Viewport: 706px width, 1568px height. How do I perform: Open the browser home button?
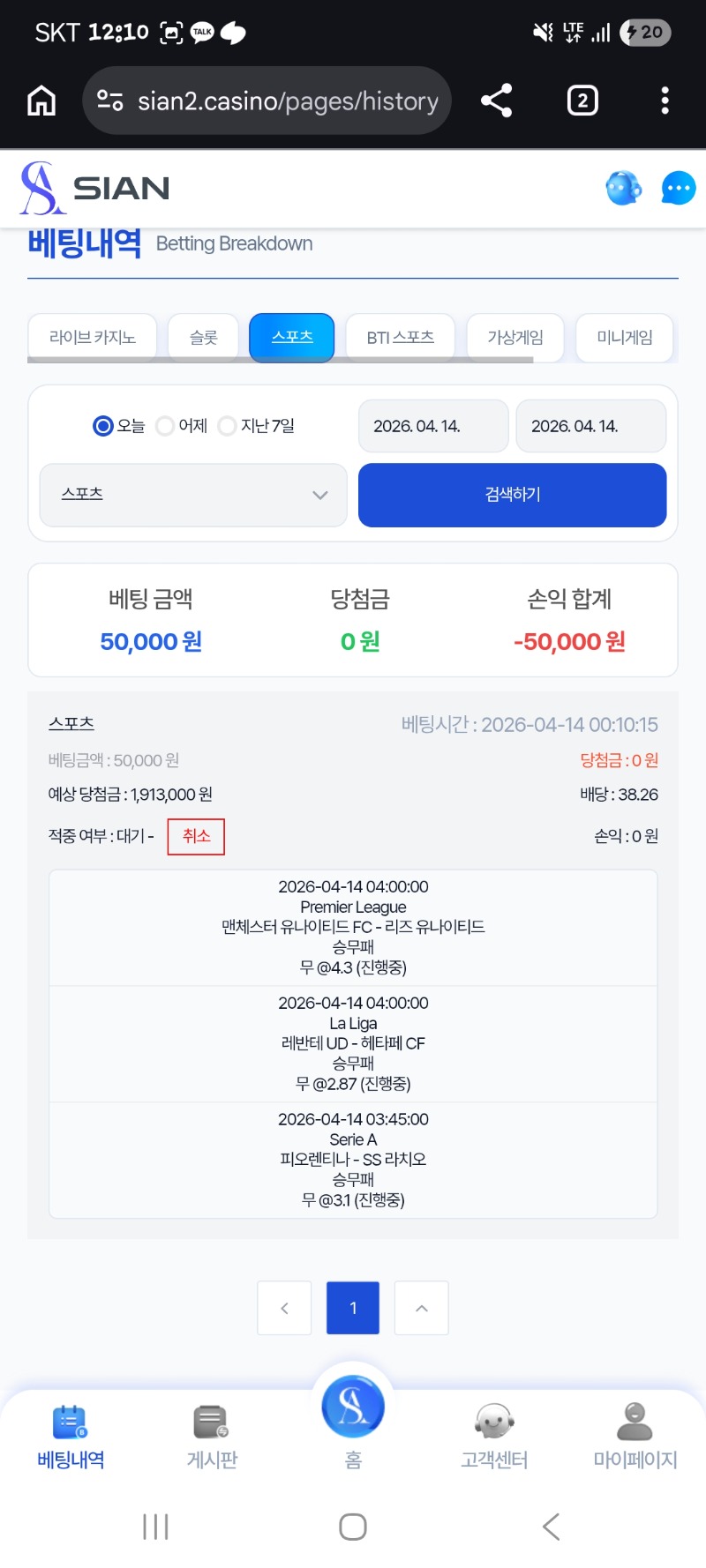[41, 101]
